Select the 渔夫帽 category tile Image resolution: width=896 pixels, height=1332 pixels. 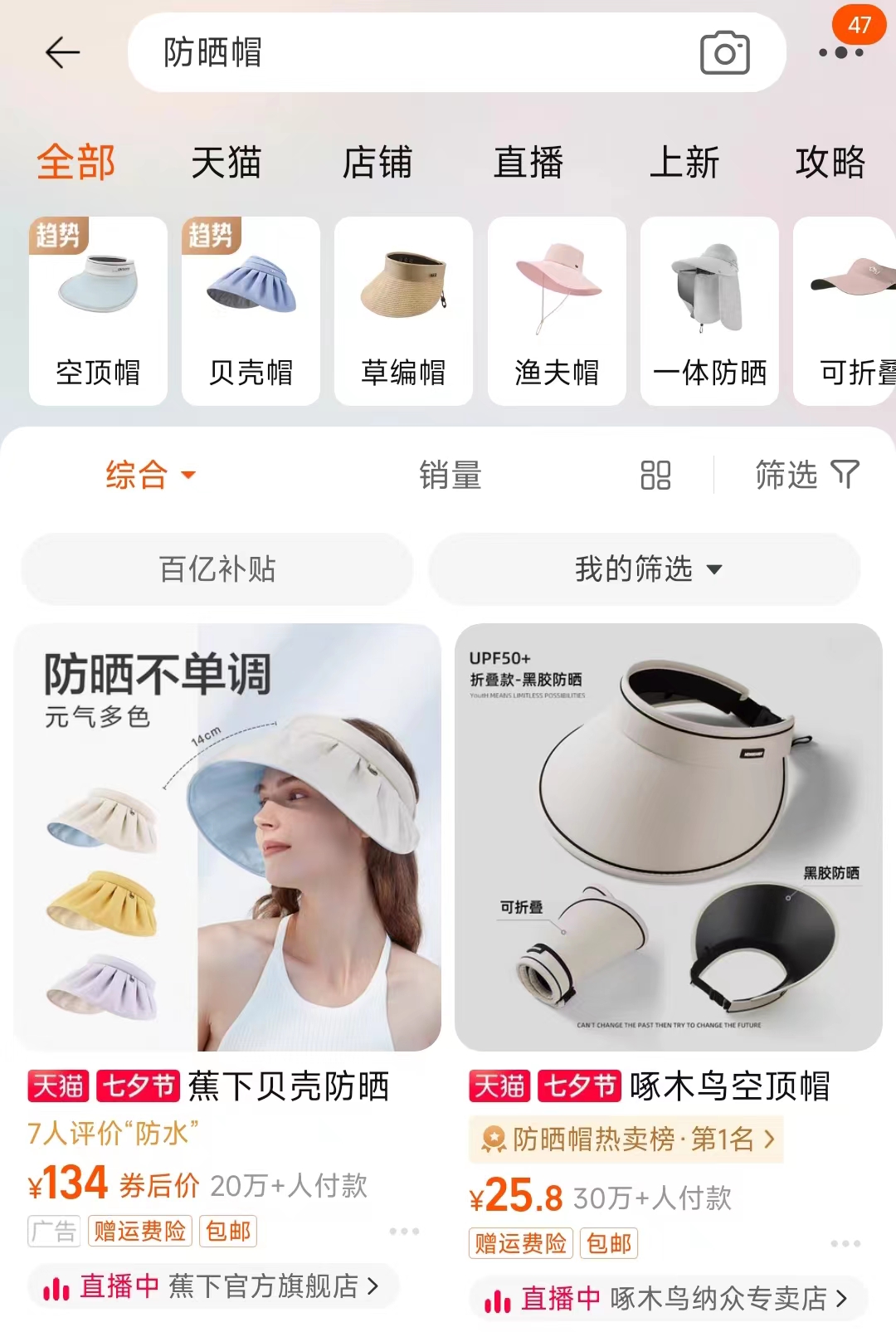557,311
